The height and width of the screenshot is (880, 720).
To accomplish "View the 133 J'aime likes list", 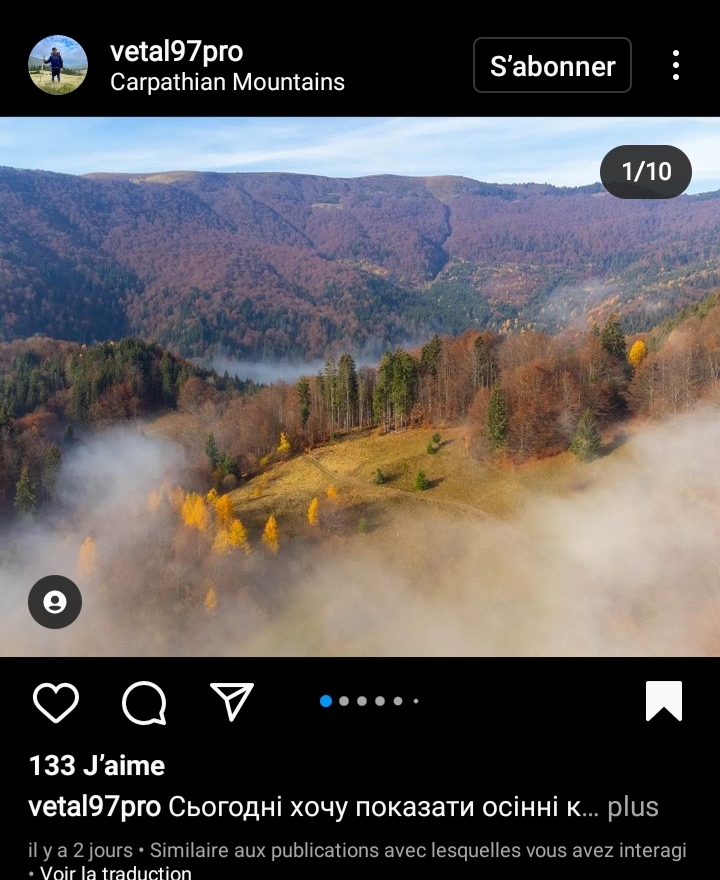I will 97,766.
